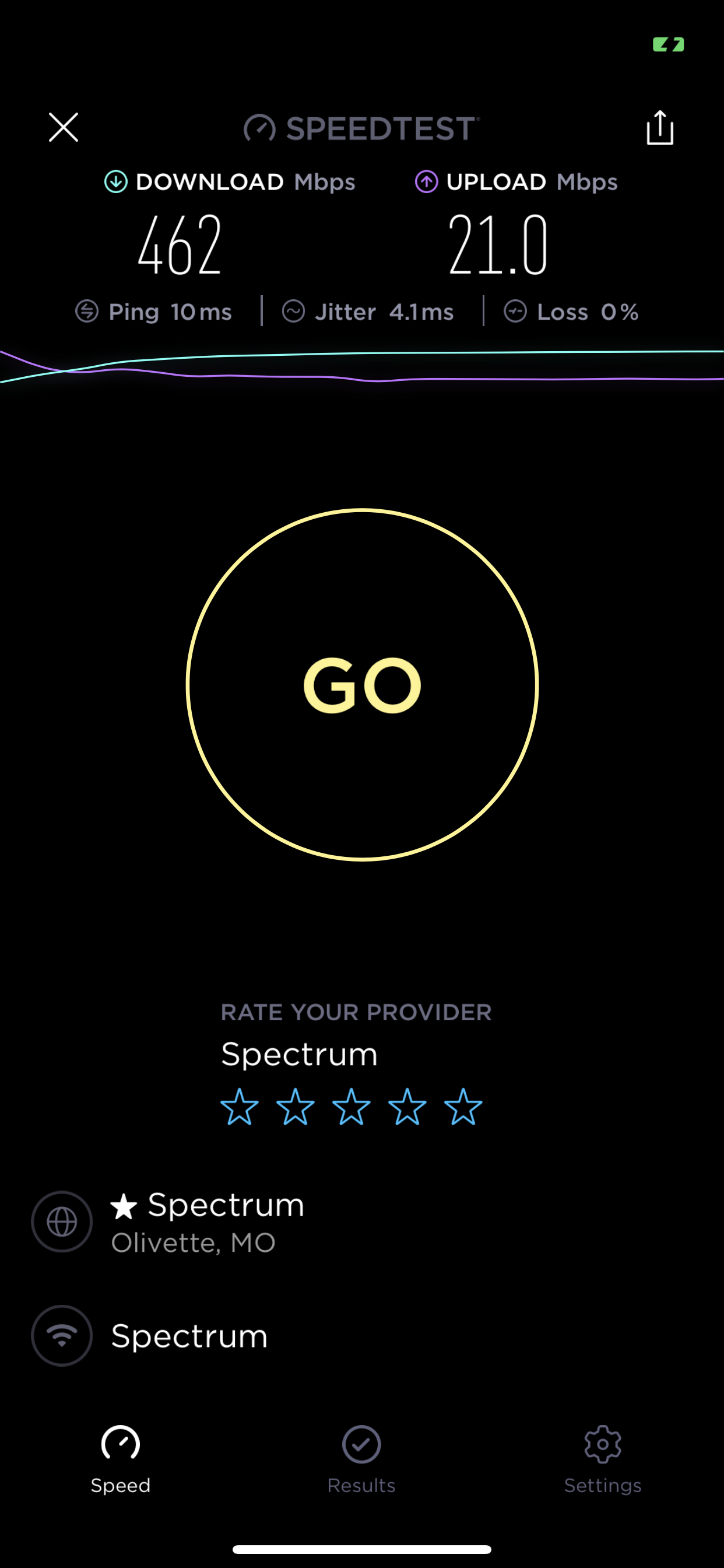Start a new test with GO
Viewport: 724px width, 1568px height.
362,685
